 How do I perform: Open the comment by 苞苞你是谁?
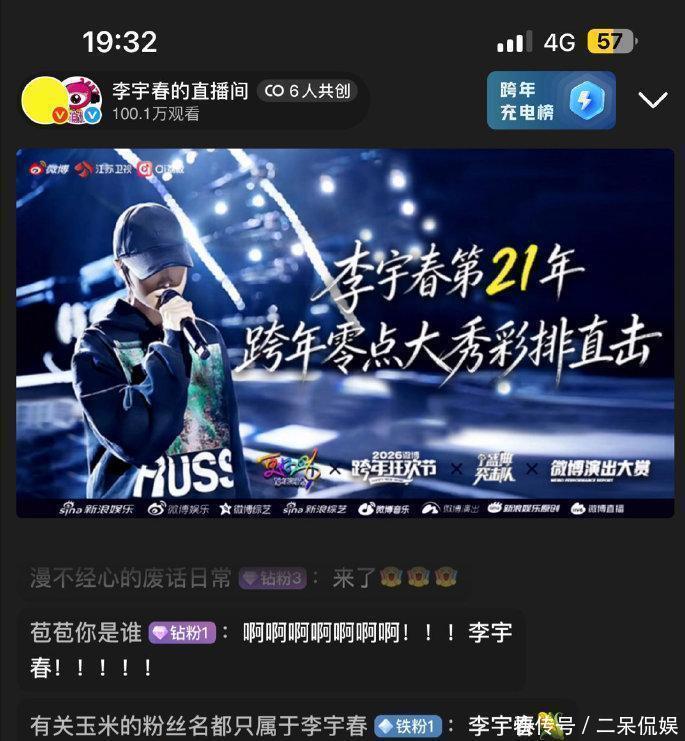(x=271, y=650)
